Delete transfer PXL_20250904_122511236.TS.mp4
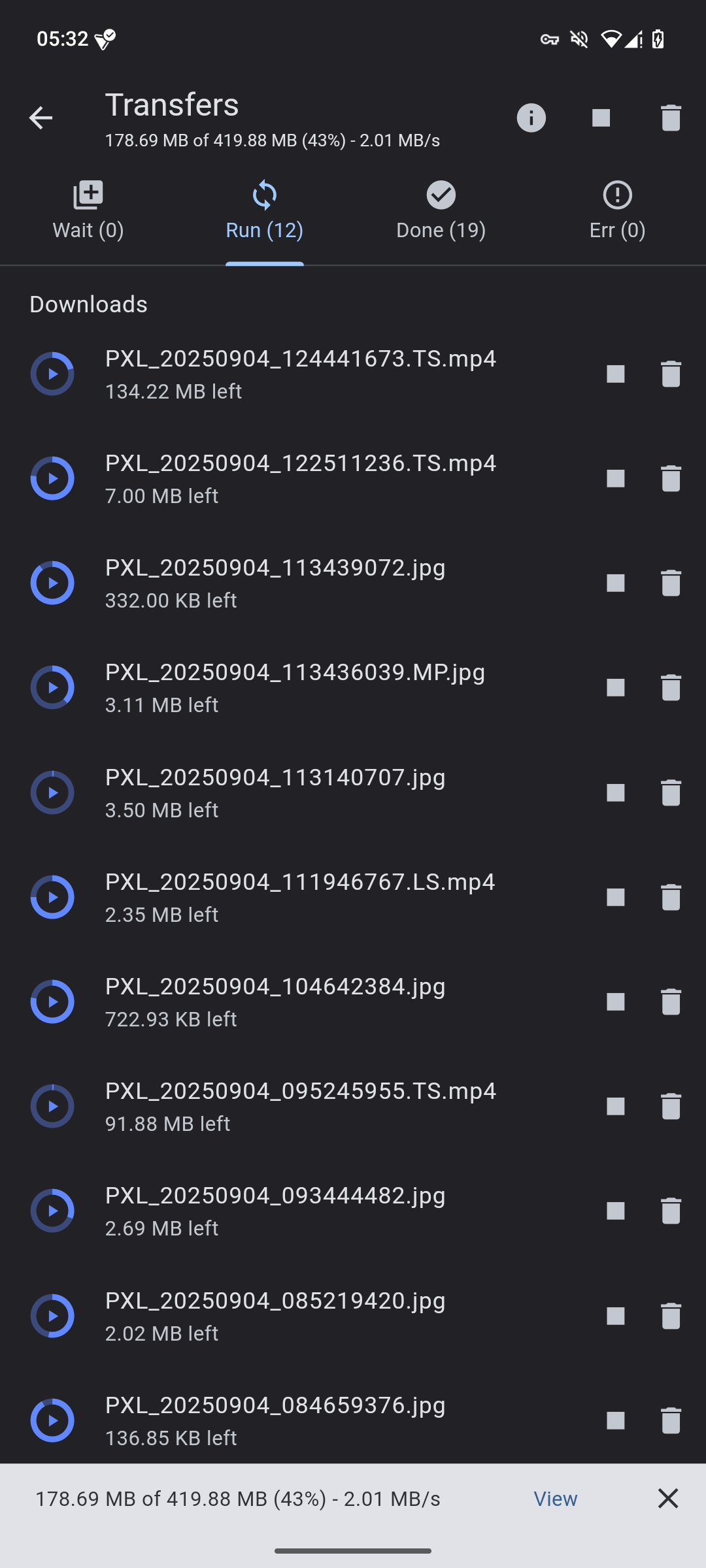 tap(671, 479)
